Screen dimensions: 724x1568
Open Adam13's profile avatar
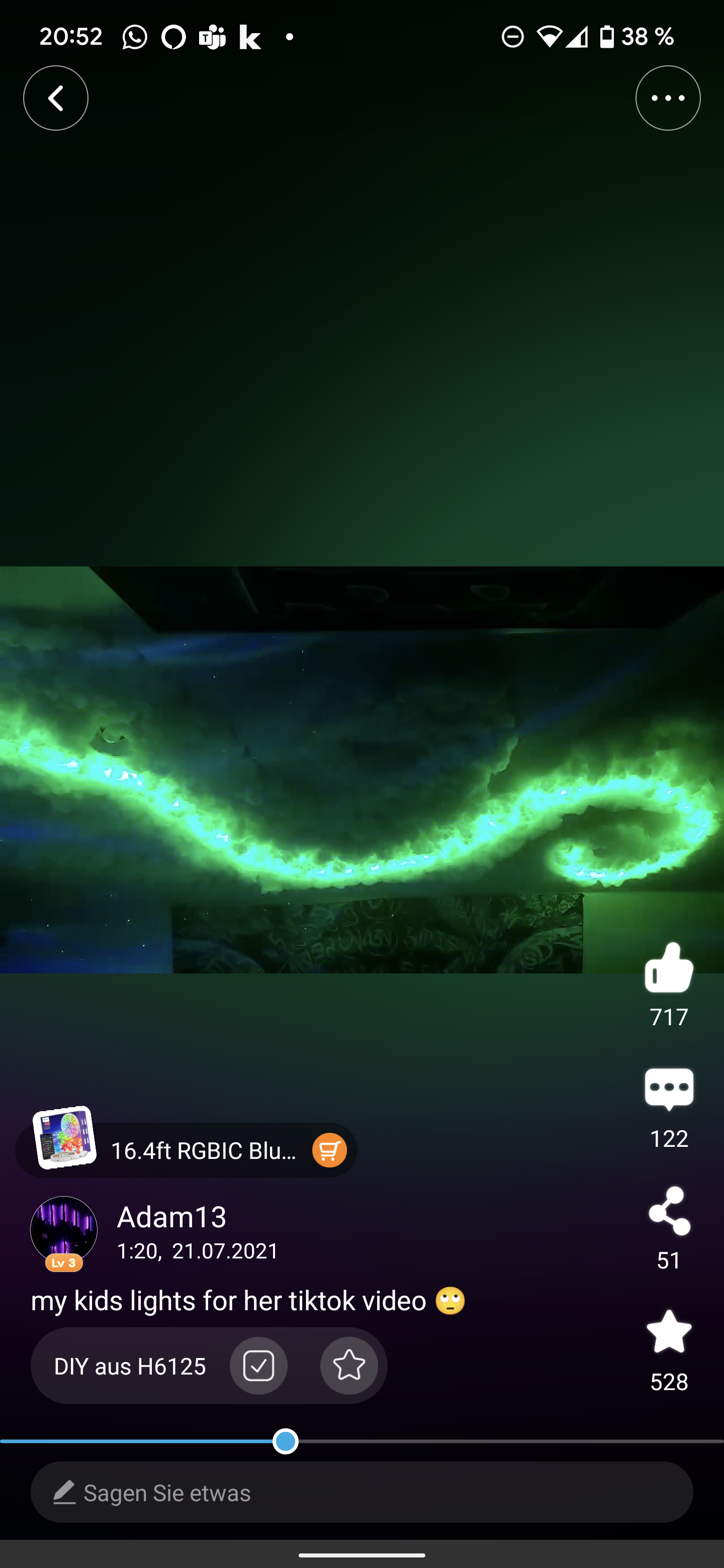[64, 1230]
